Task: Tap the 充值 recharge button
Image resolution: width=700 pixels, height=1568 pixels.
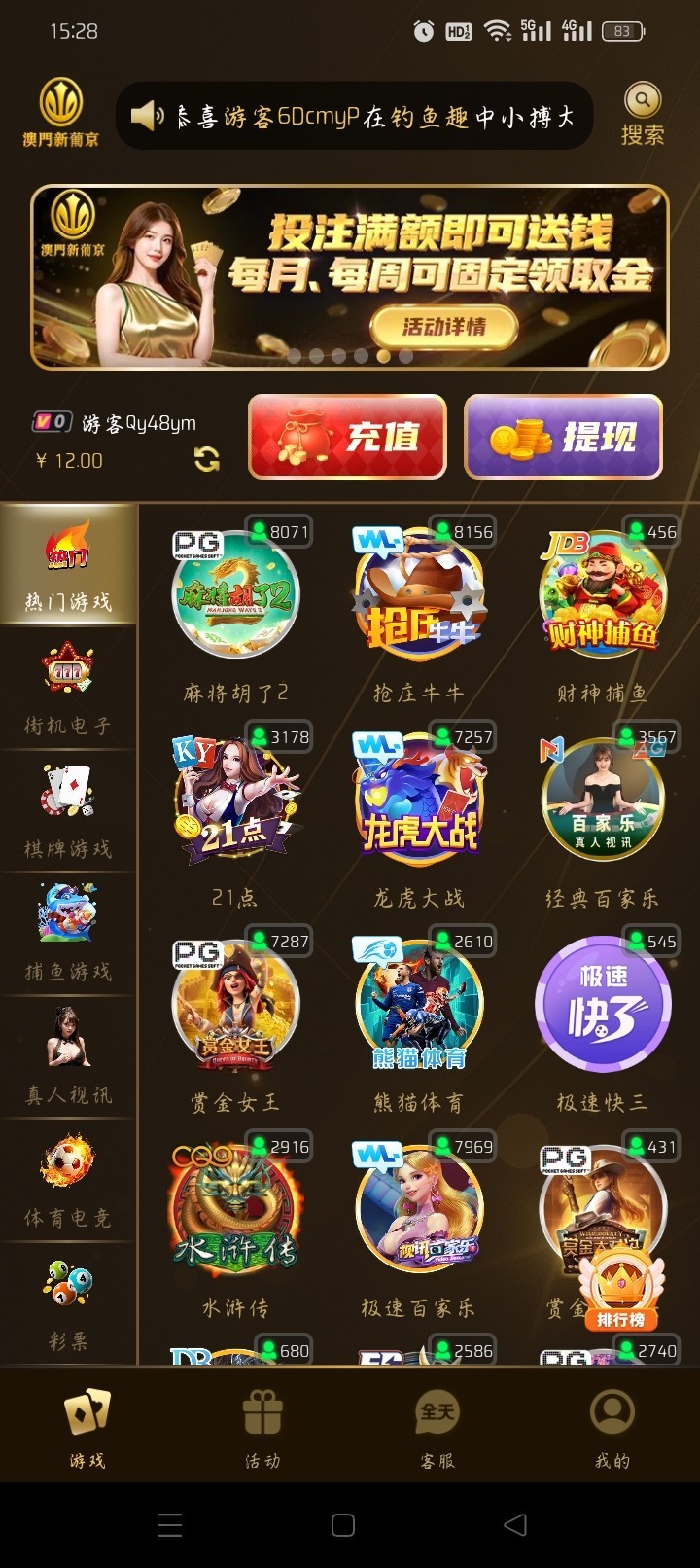Action: (x=347, y=437)
